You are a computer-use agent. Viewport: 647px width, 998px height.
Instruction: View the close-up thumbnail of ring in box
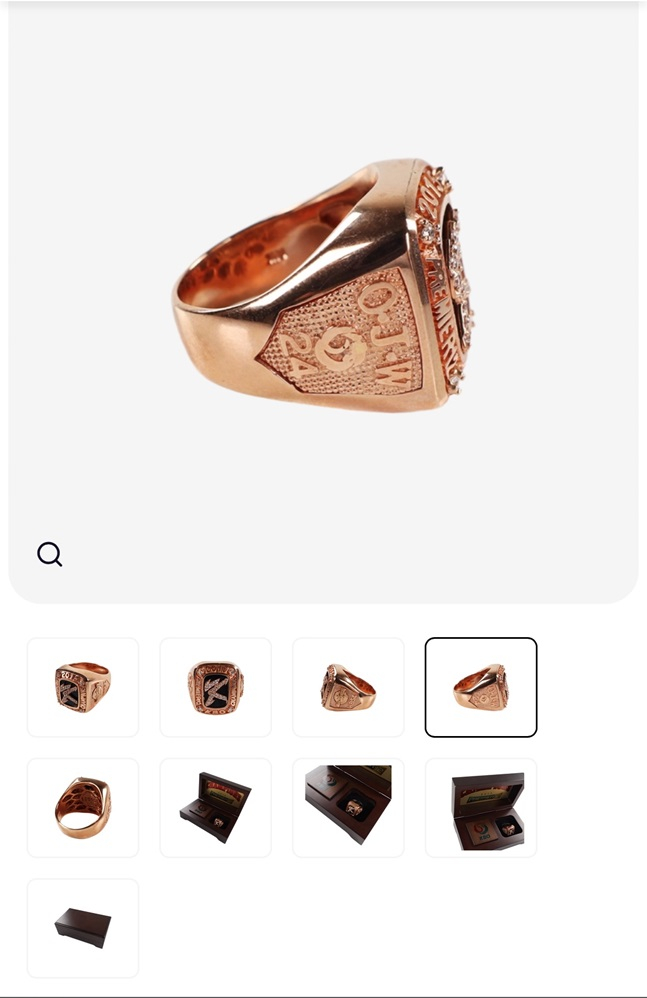[348, 808]
